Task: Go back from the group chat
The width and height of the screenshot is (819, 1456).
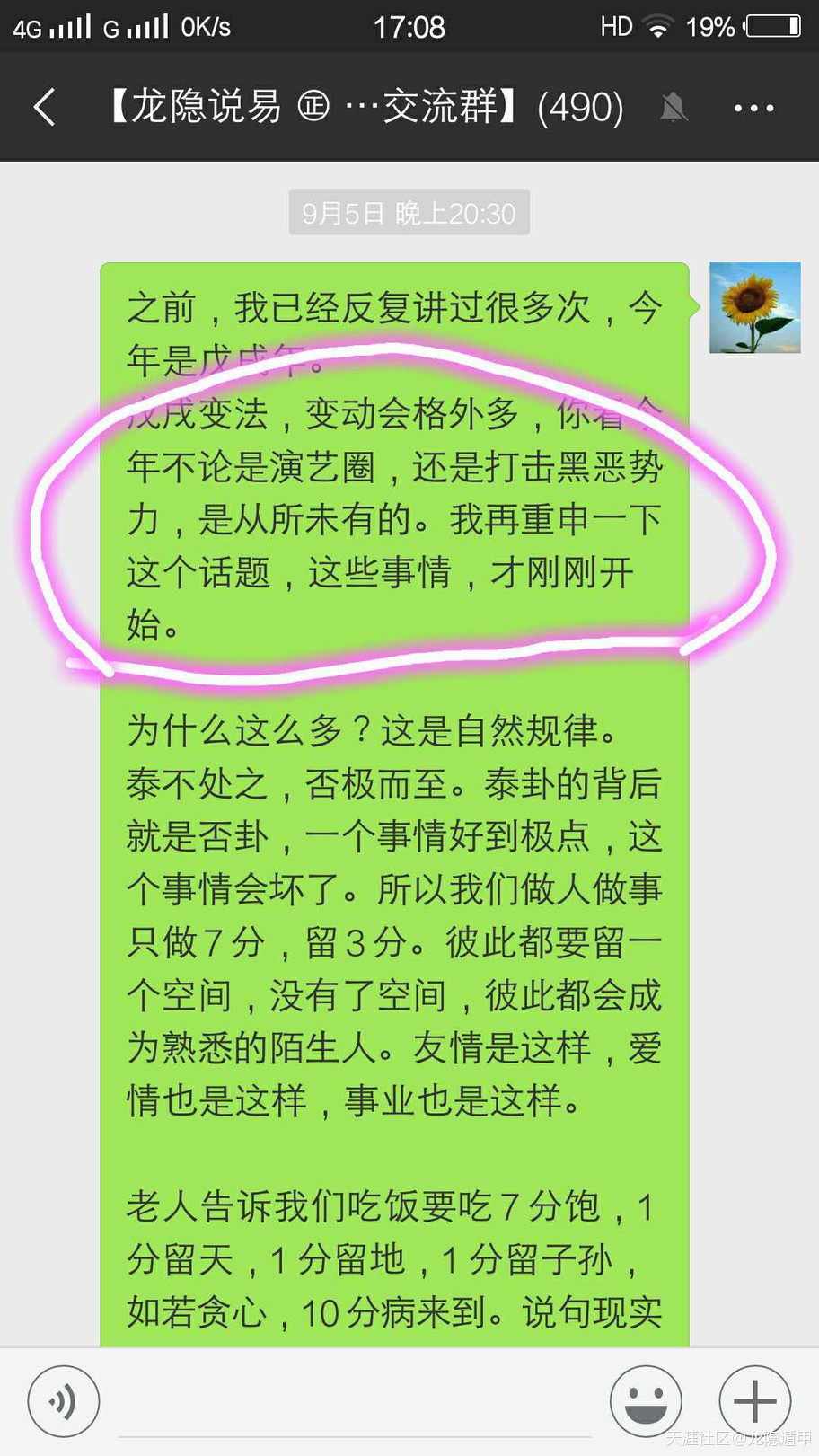Action: tap(45, 108)
